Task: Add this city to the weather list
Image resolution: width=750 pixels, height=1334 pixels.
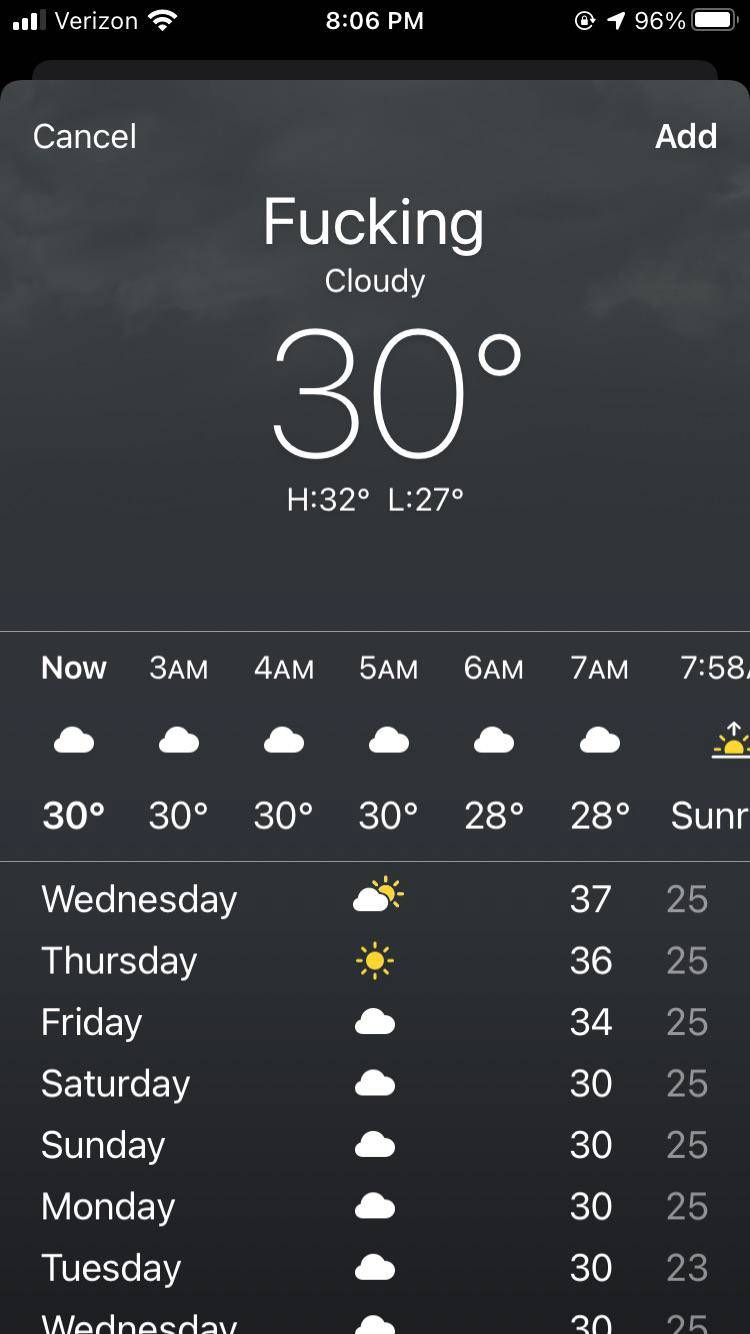Action: pyautogui.click(x=686, y=136)
